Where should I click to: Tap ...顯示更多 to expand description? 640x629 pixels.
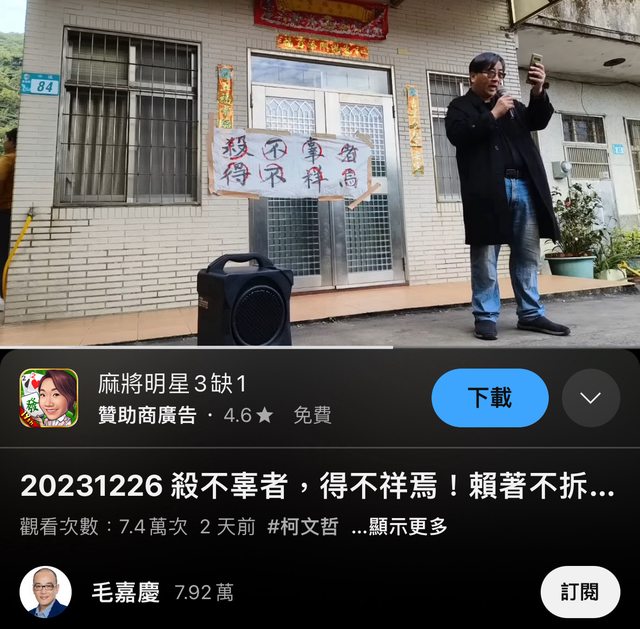tap(399, 527)
